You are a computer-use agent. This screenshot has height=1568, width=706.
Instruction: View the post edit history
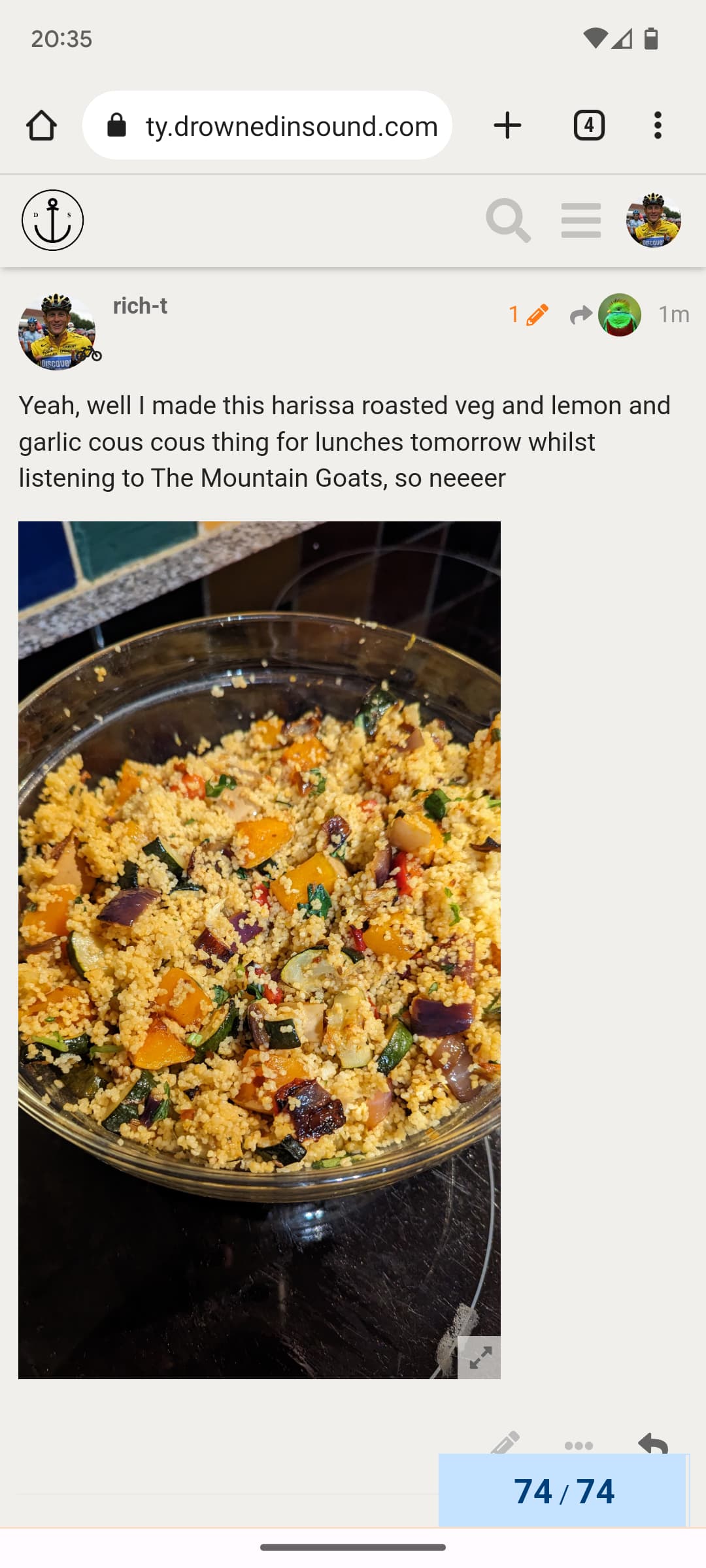528,315
